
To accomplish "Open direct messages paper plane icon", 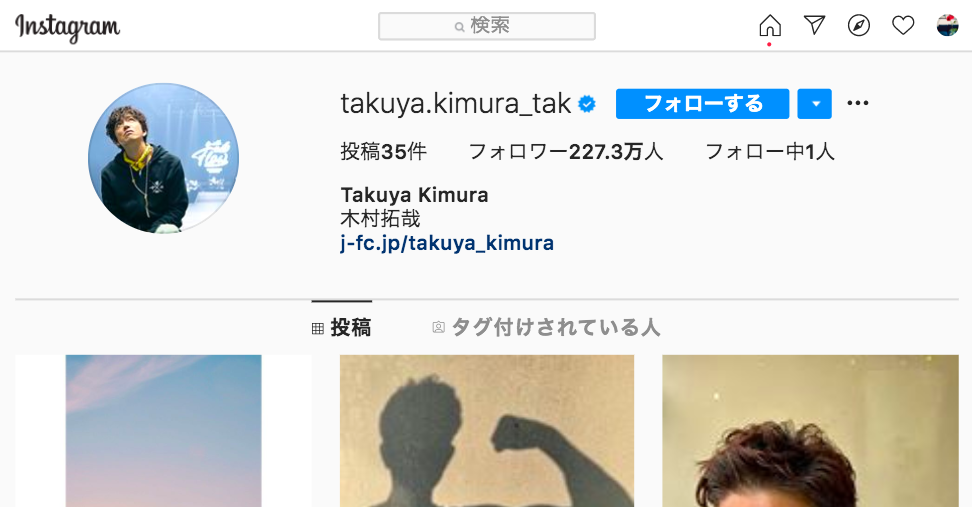I will click(x=814, y=26).
